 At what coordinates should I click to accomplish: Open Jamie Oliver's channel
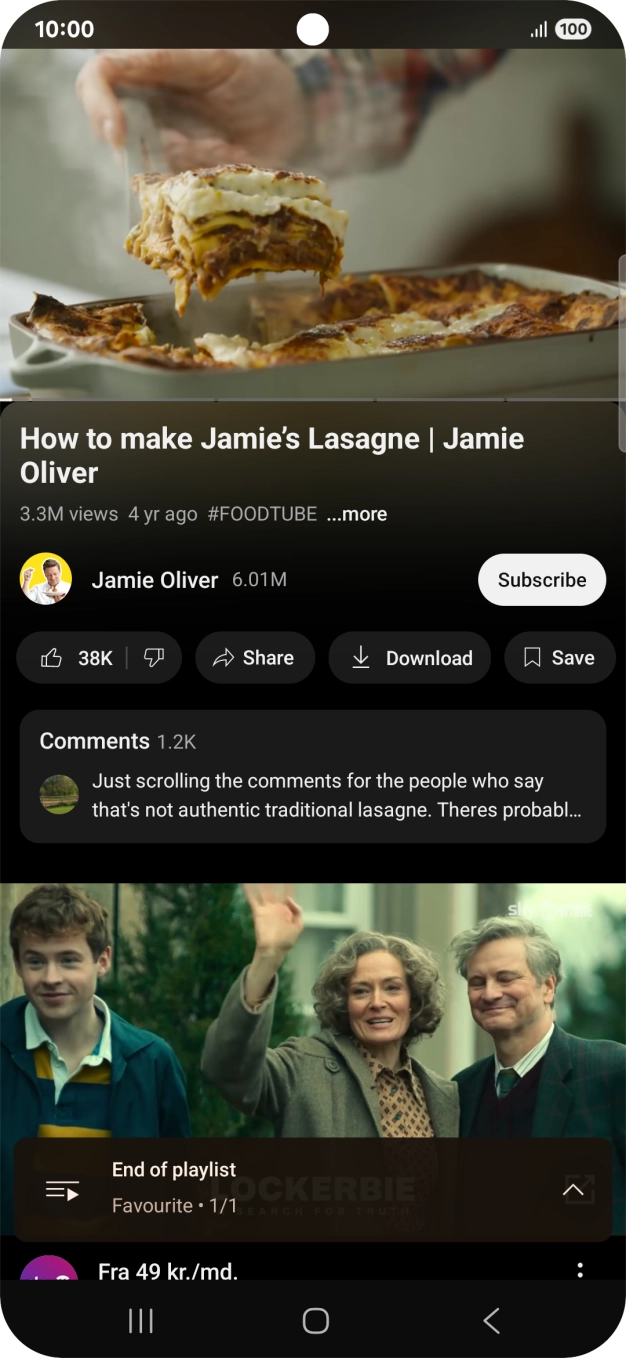153,580
